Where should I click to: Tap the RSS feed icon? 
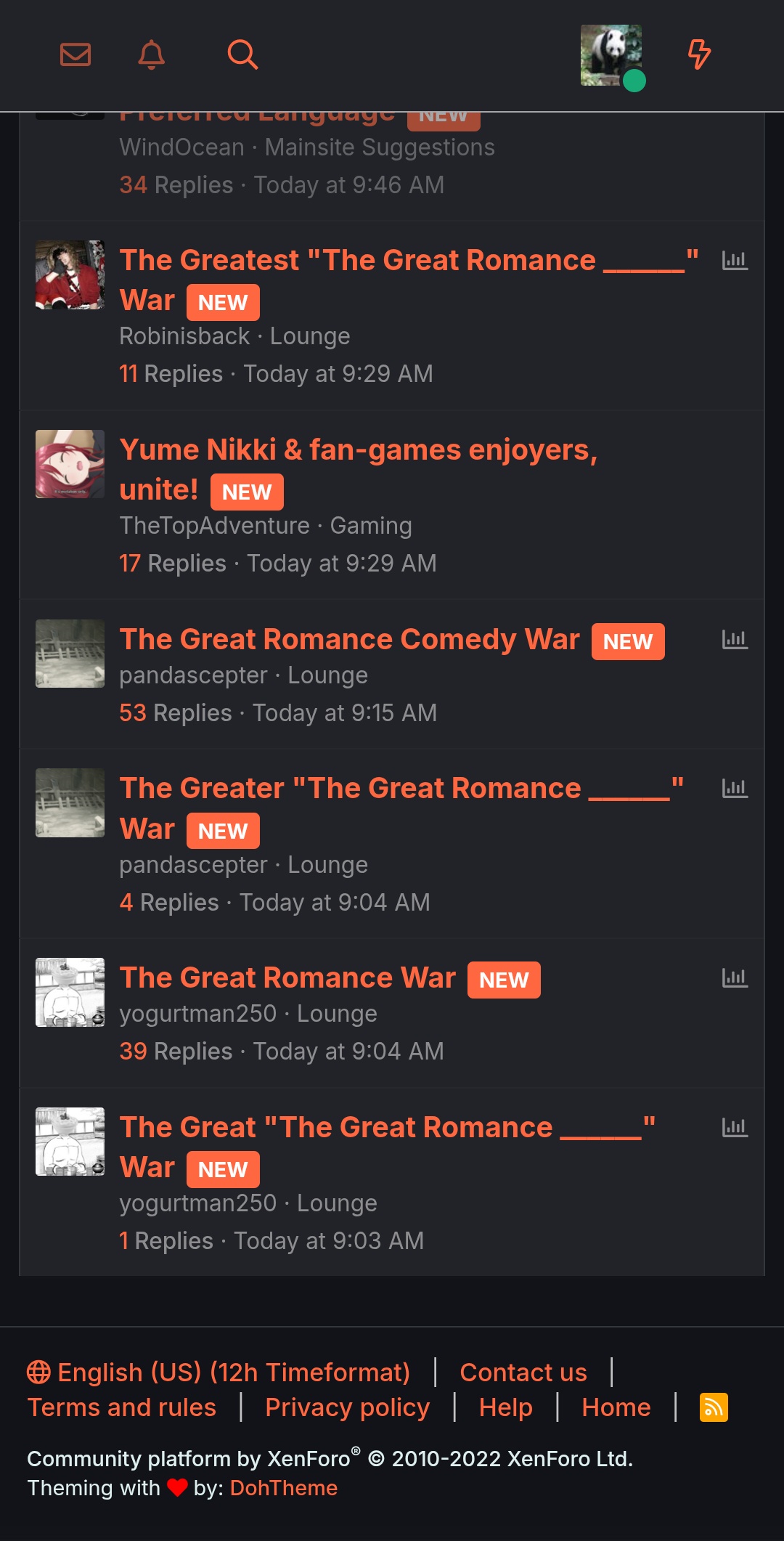click(713, 1407)
